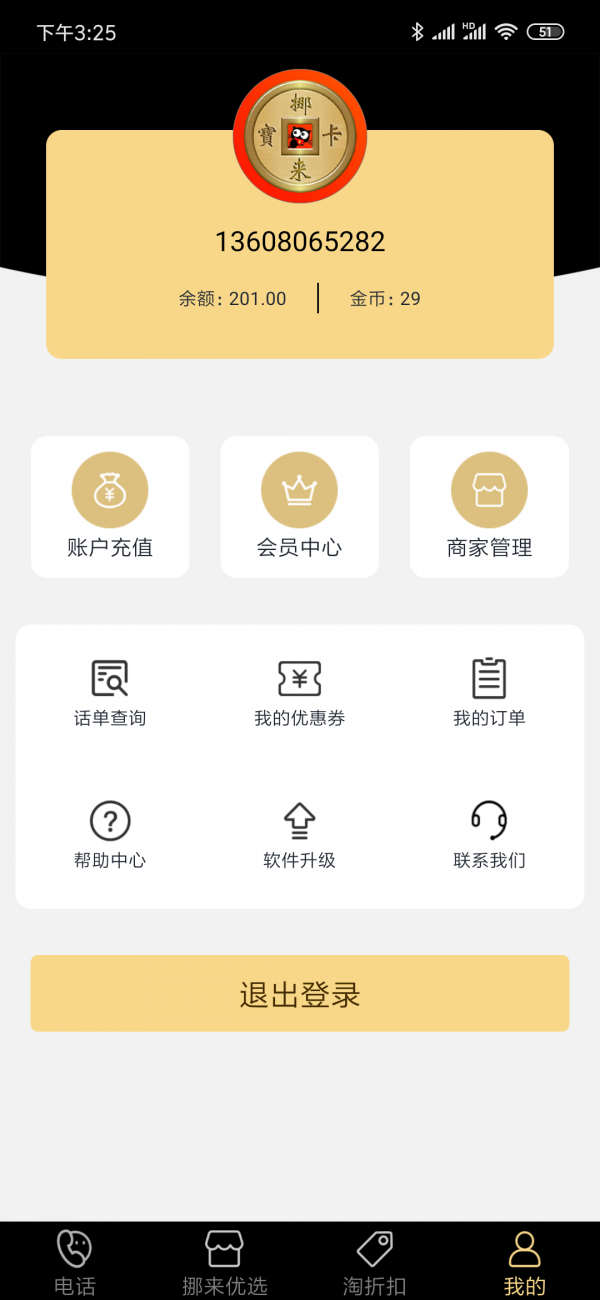Switch to the 电话 tab

coord(75,1262)
